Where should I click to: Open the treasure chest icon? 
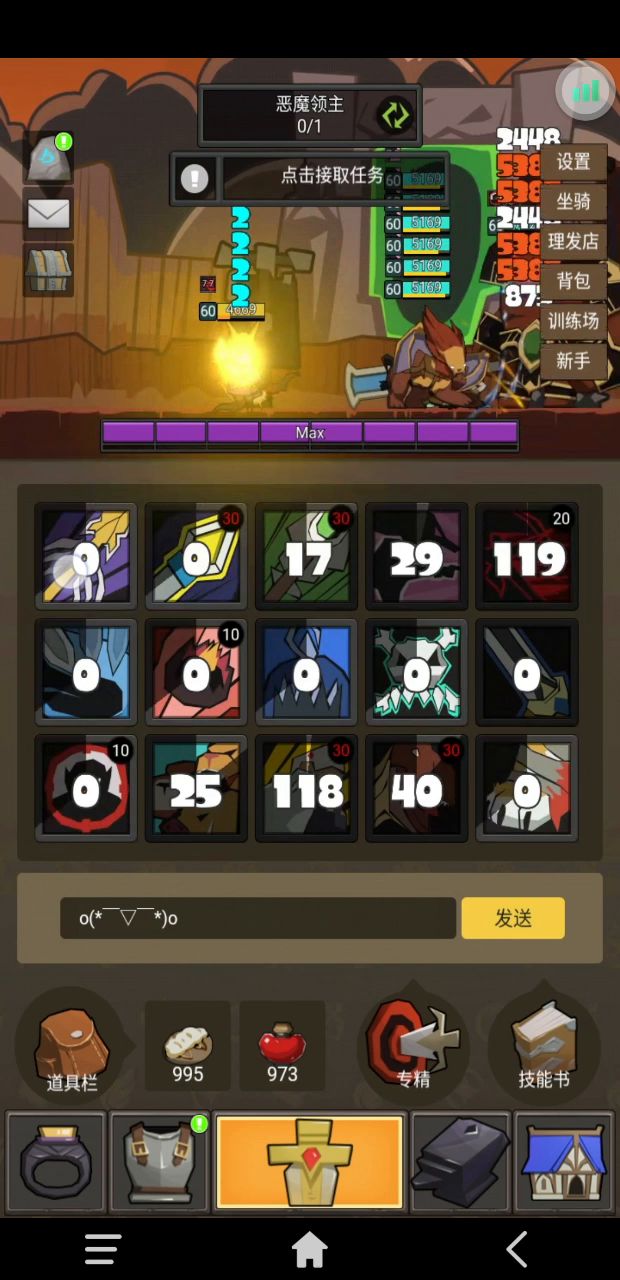48,270
